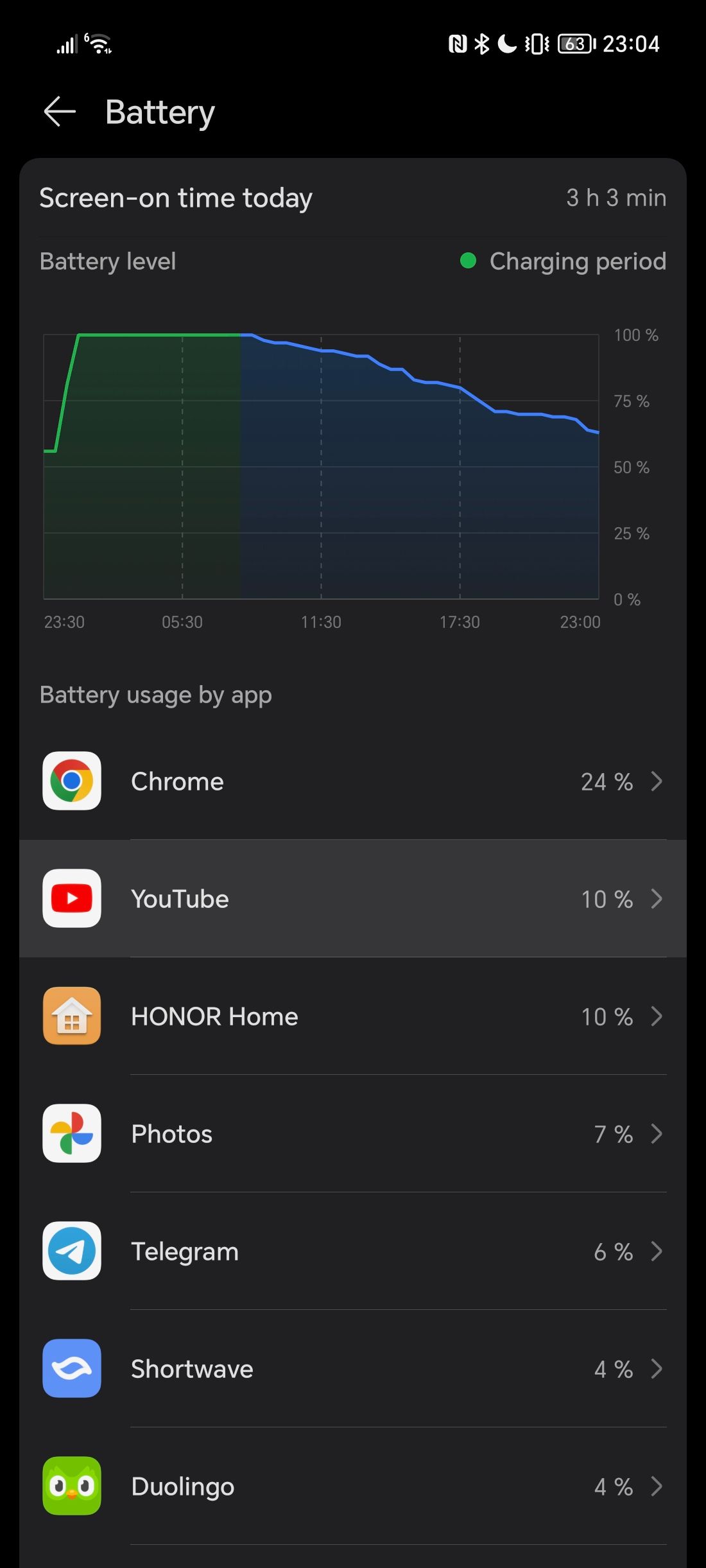Expand Chrome battery usage details
Screen dimensions: 706x1568
657,781
